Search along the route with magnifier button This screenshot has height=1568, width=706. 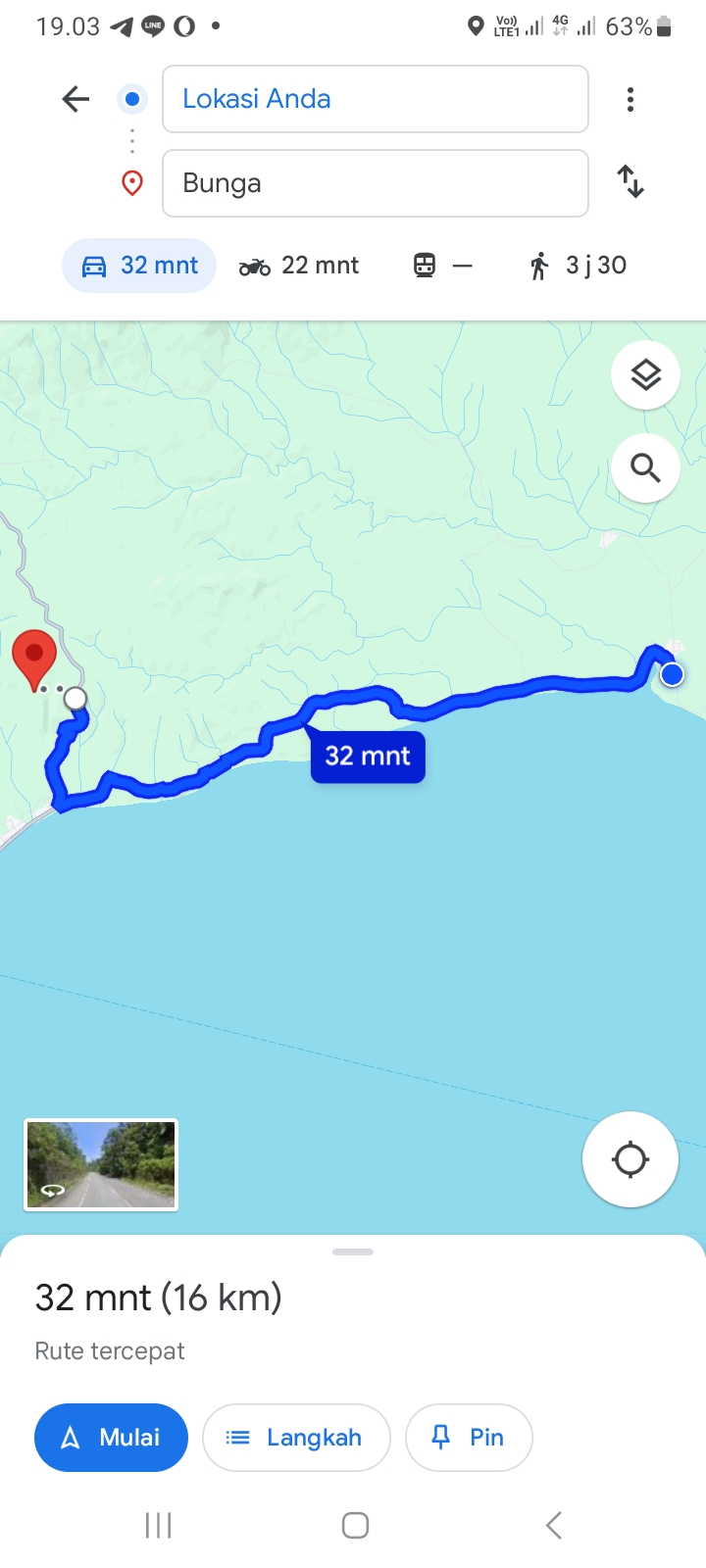point(645,468)
